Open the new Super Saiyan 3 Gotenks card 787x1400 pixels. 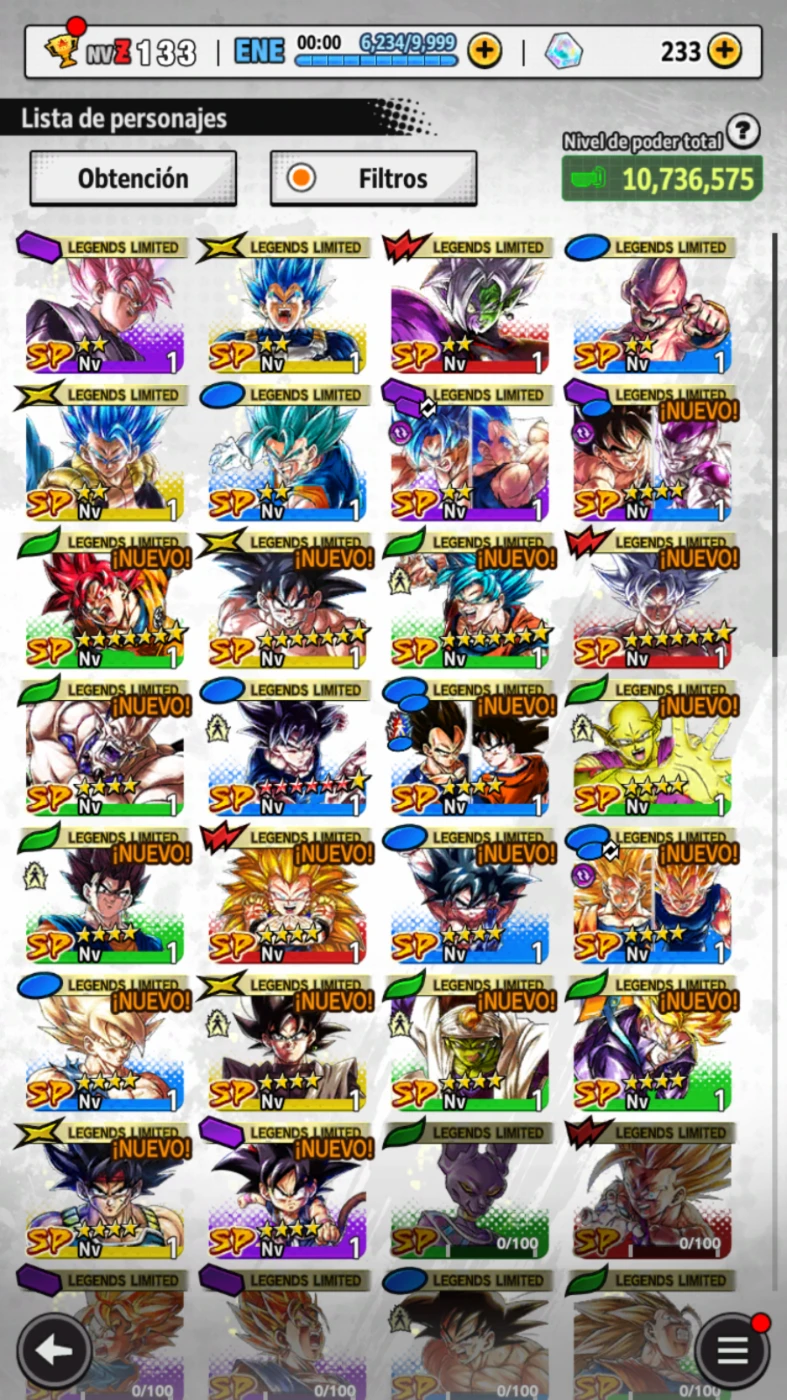287,894
